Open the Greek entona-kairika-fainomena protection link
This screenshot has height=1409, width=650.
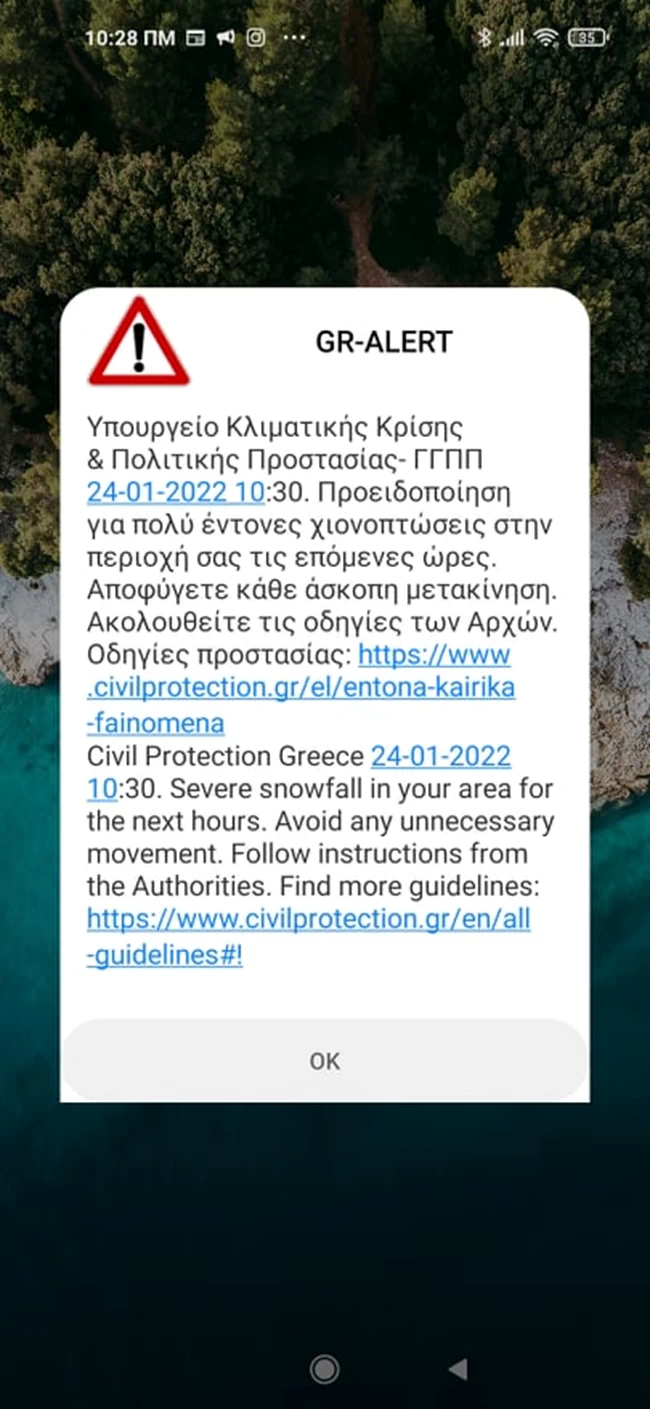point(301,689)
